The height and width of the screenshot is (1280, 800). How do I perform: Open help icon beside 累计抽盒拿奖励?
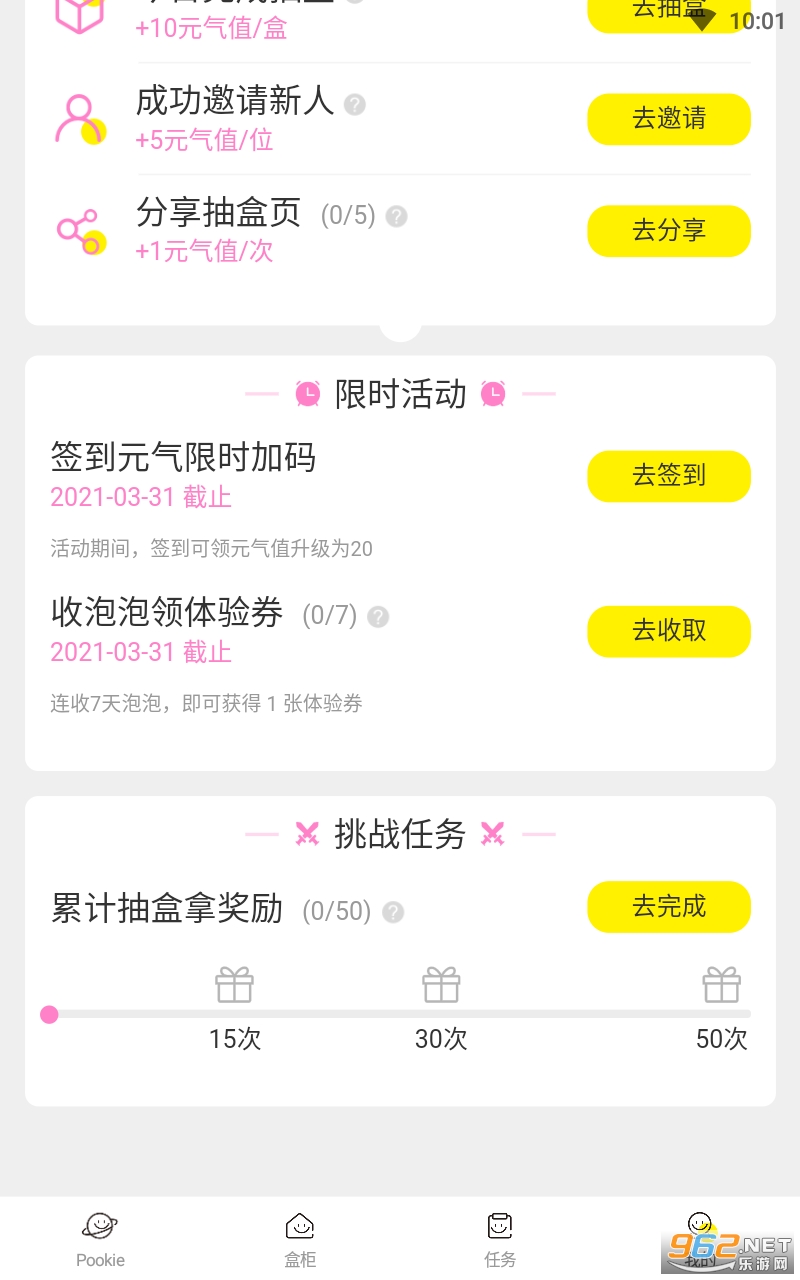coord(394,912)
